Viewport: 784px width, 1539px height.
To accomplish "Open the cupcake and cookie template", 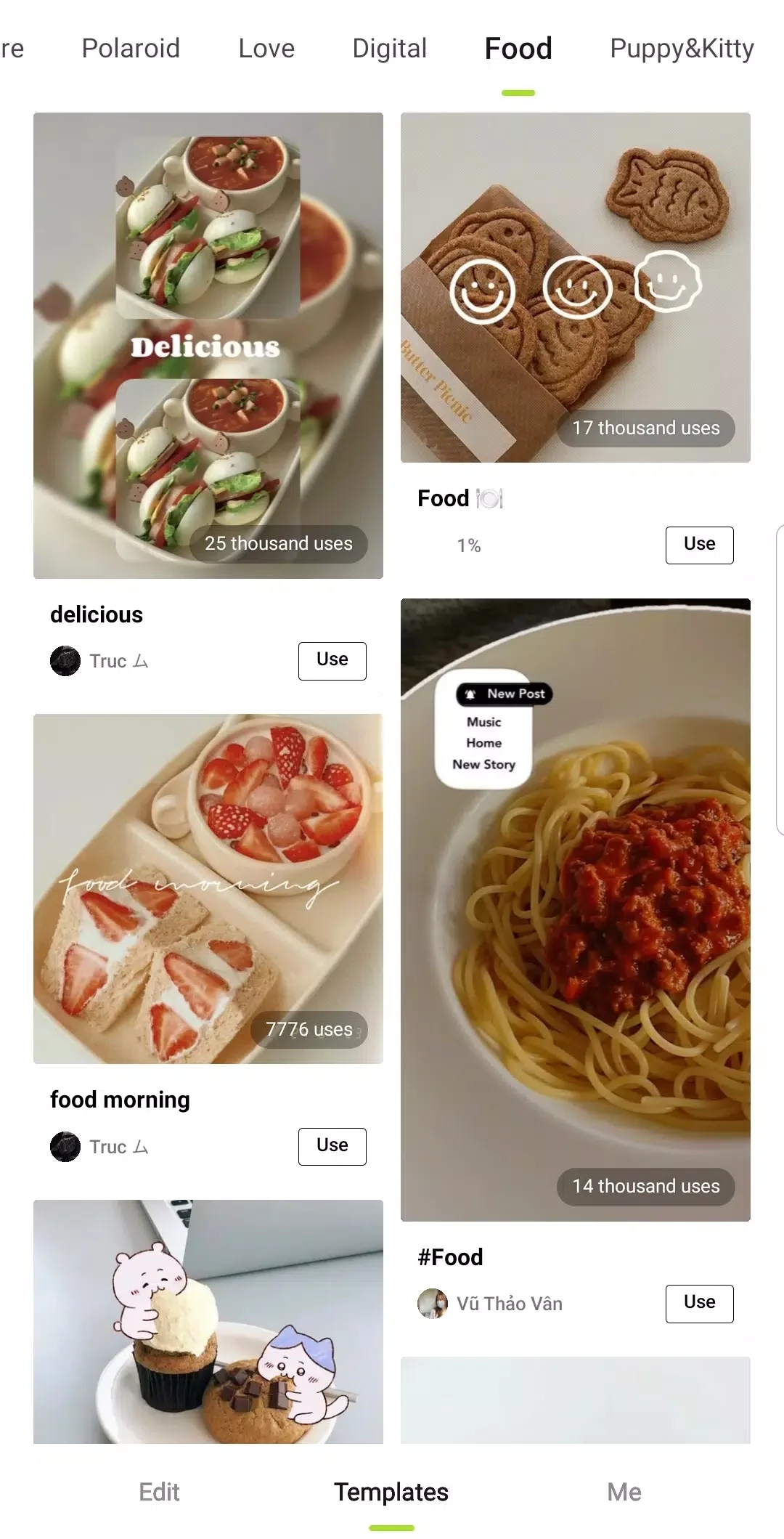I will pos(208,1322).
